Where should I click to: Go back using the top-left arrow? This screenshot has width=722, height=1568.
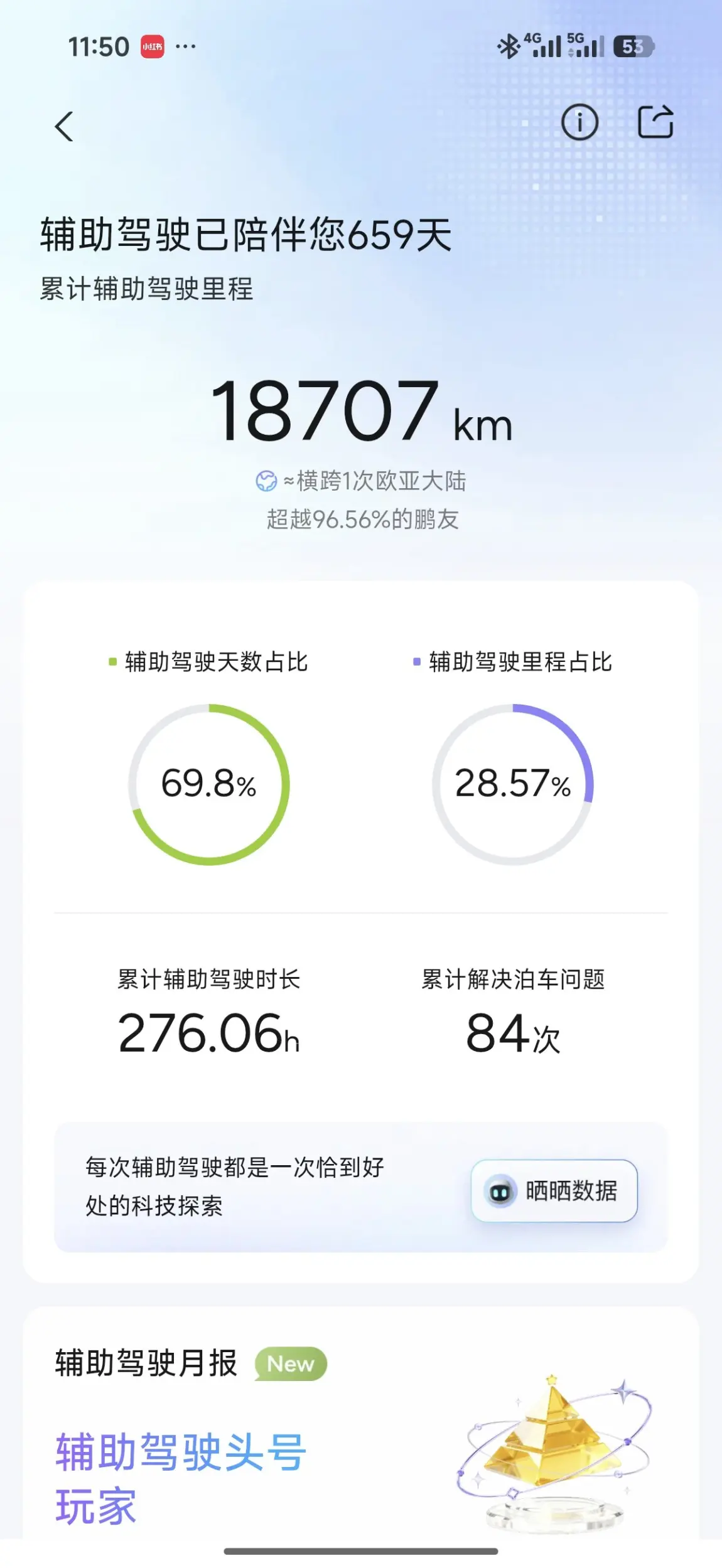click(64, 127)
